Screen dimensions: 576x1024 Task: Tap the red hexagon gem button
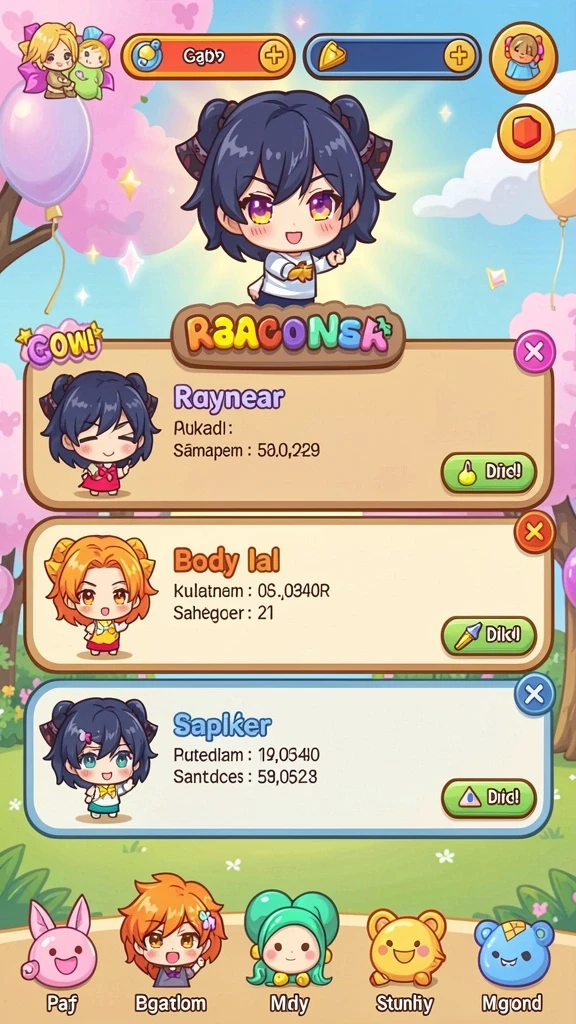pos(526,133)
